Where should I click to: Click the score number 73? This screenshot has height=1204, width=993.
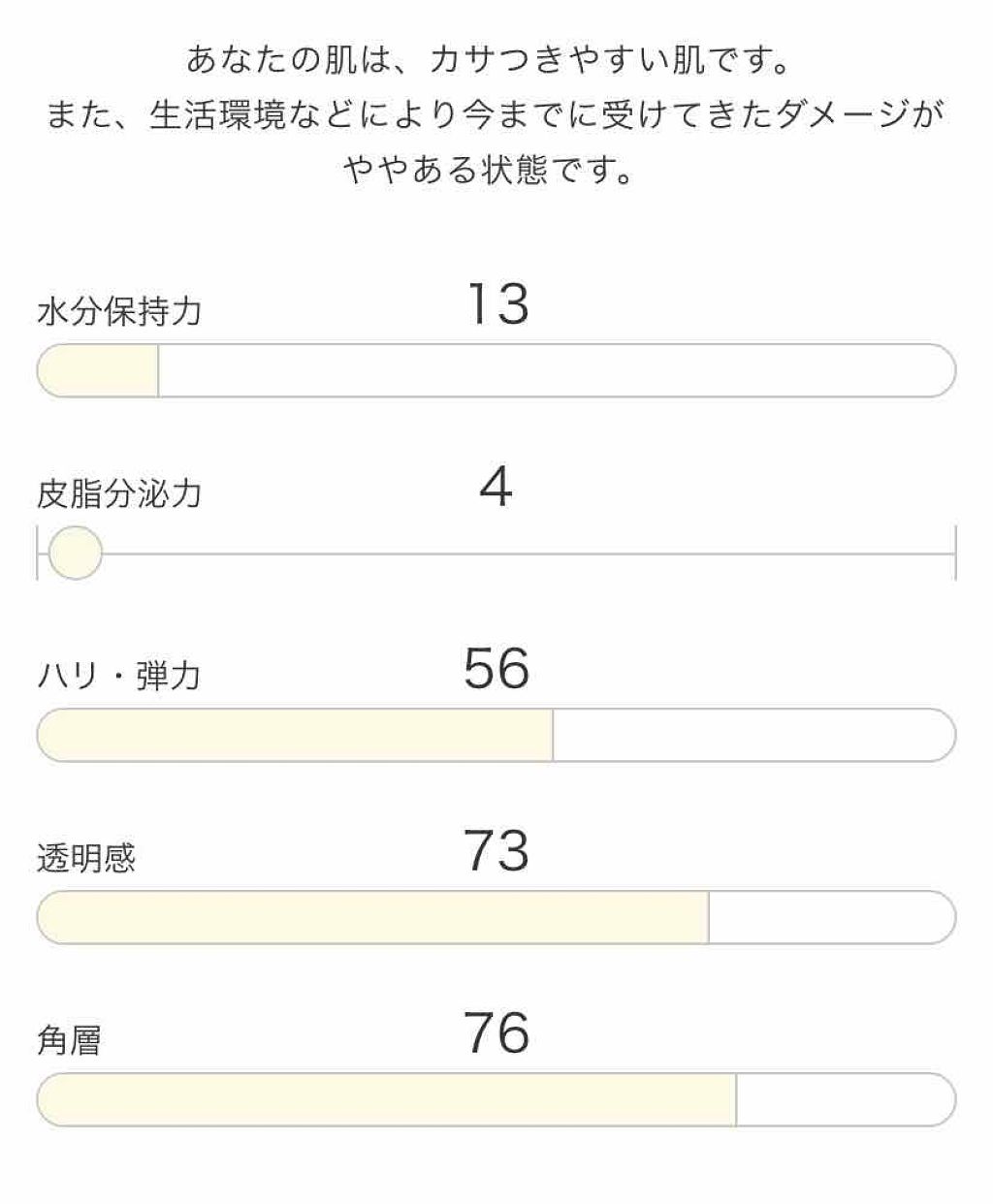tap(496, 850)
